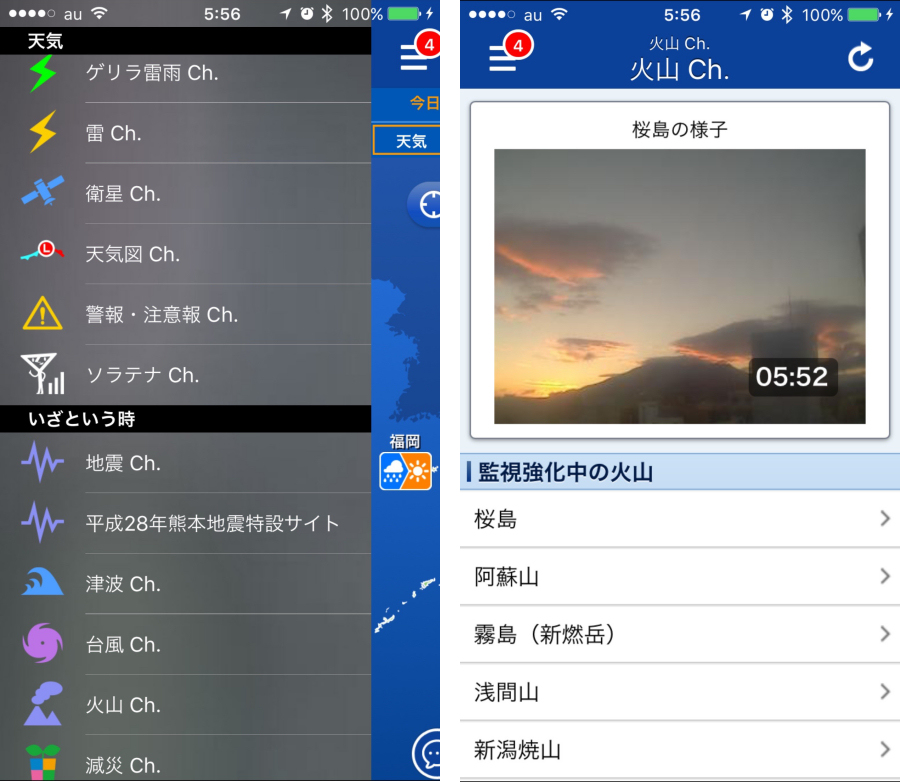This screenshot has width=900, height=782.
Task: Open the 減災 Ch. menu row
Action: coord(185,765)
